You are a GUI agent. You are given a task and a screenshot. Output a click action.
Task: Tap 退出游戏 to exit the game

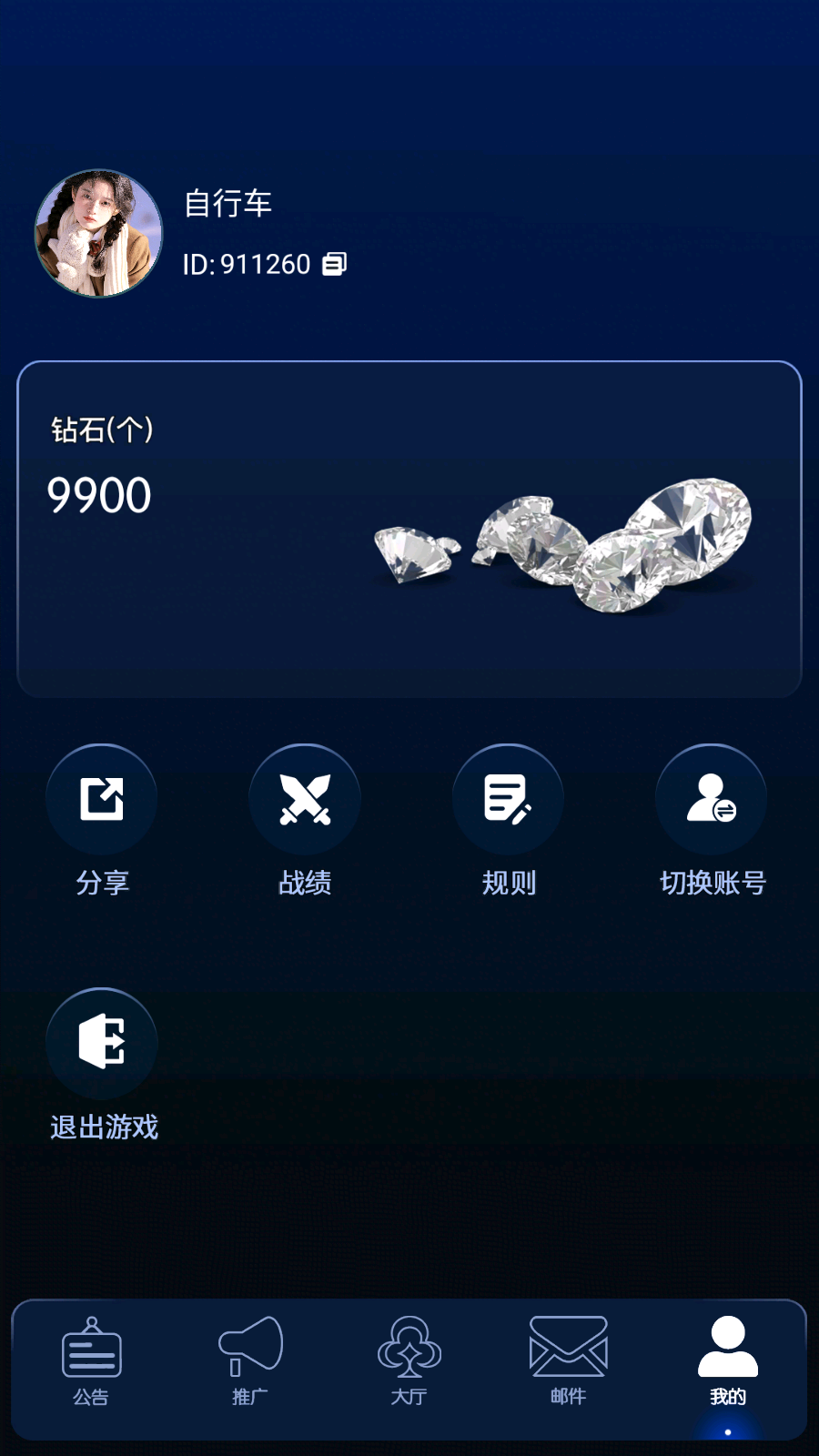pos(102,1044)
